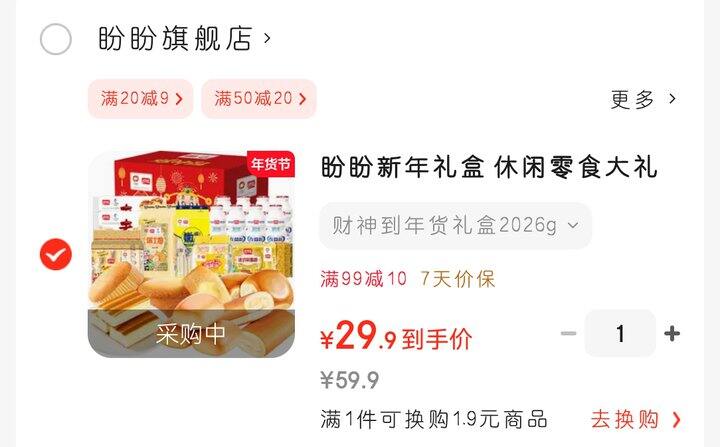Screen dimensions: 720x447
Task: Tap the 满50减20 coupon chip
Action: tap(259, 99)
